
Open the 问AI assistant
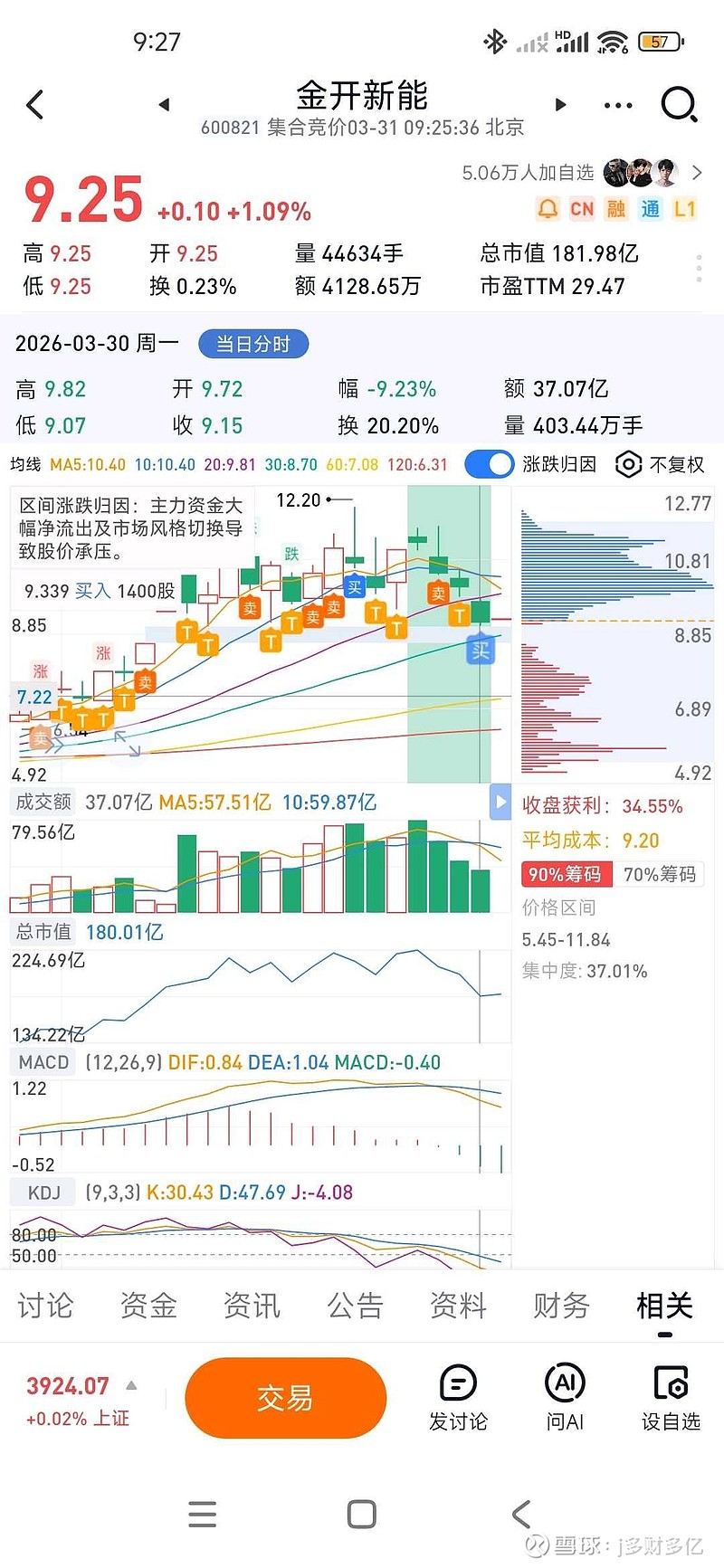coord(565,1398)
